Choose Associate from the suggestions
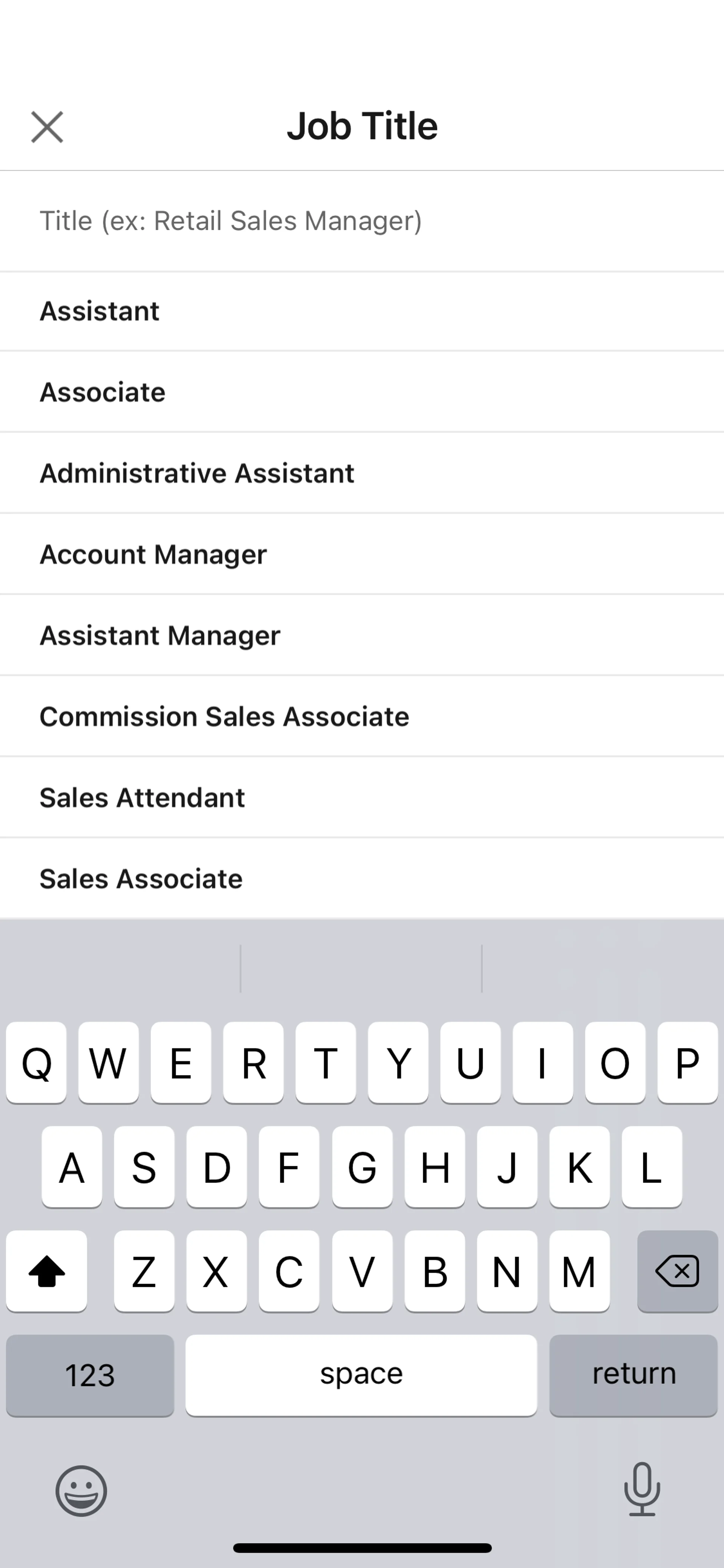 [x=361, y=392]
